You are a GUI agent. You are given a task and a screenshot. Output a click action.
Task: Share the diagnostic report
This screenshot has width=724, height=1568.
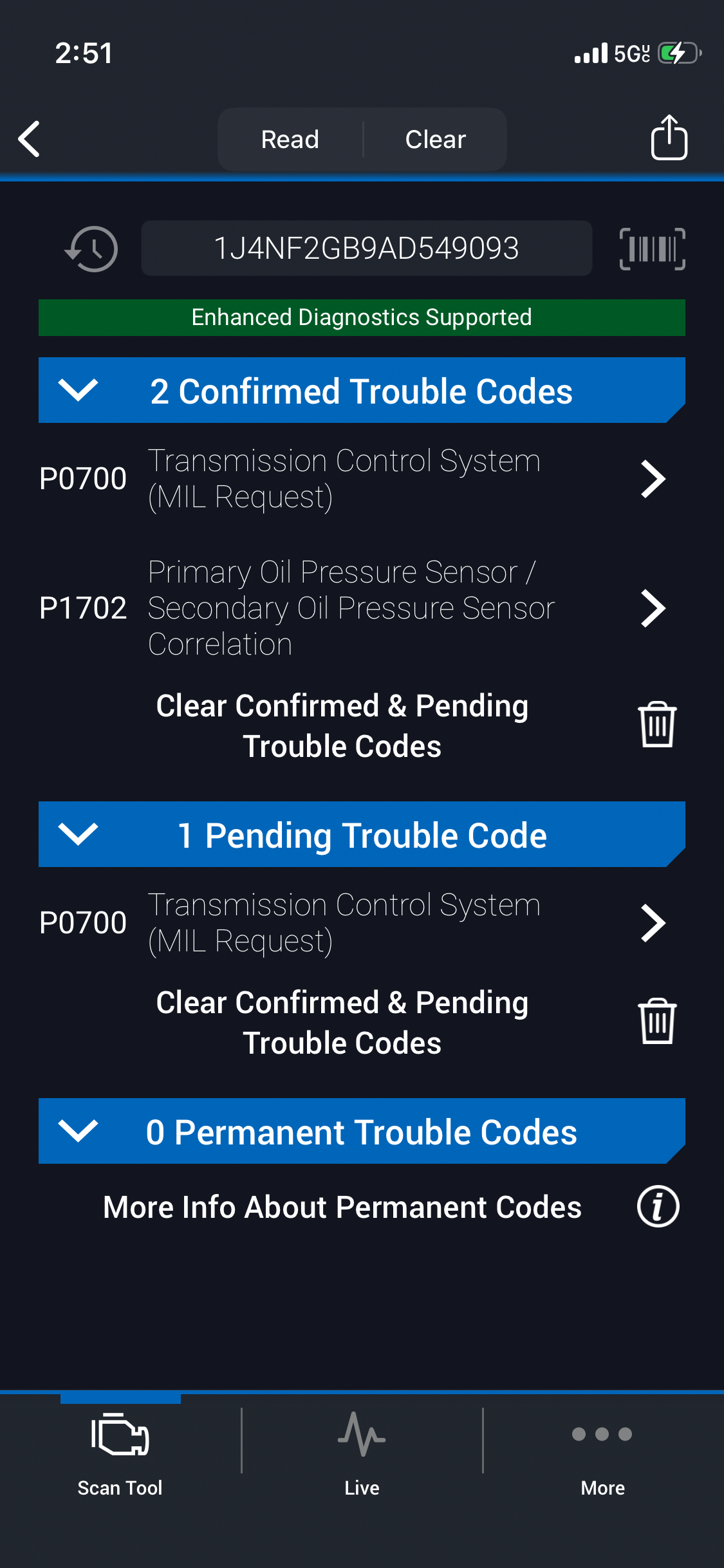669,138
